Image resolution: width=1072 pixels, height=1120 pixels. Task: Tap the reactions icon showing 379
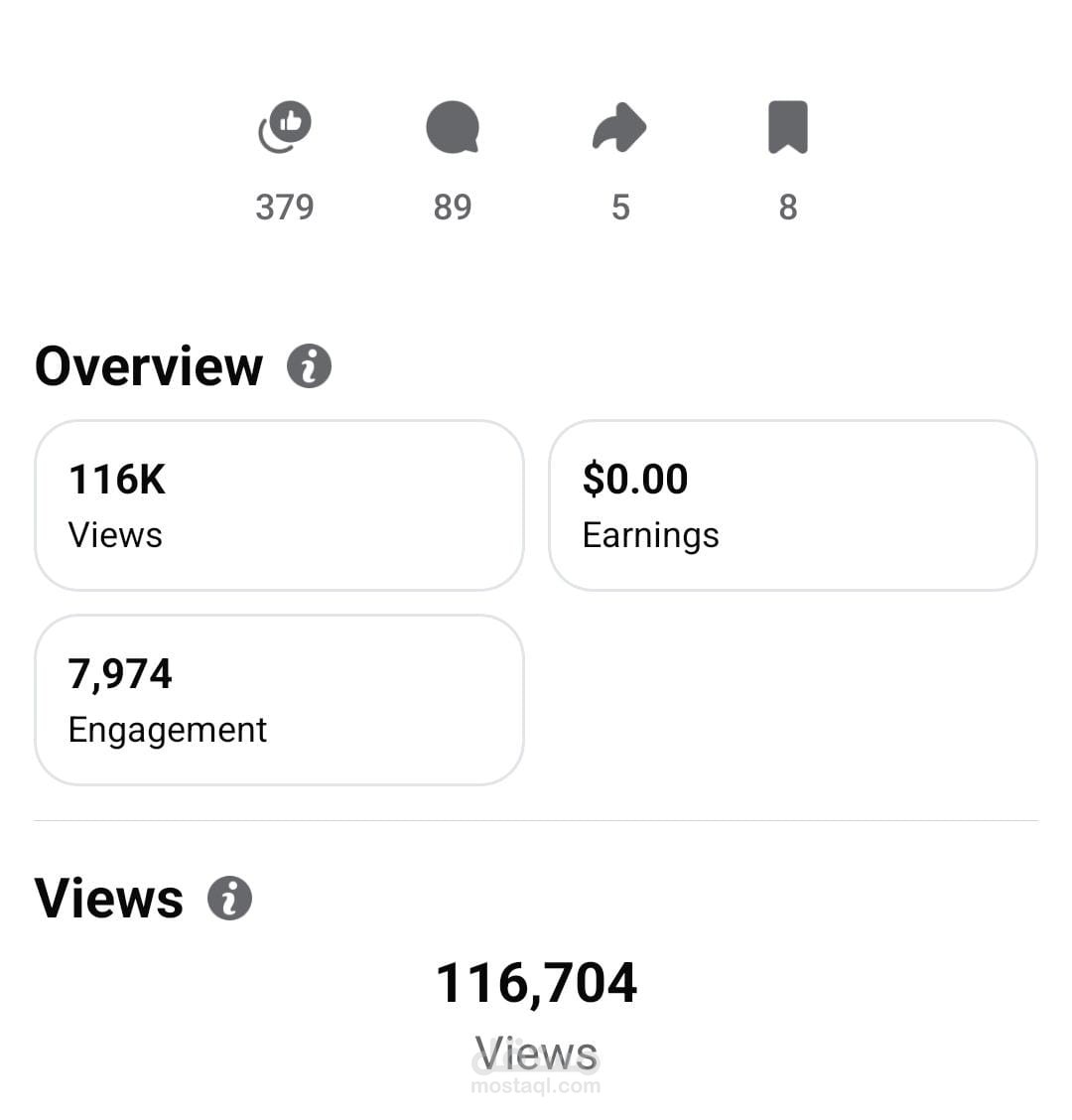(285, 127)
